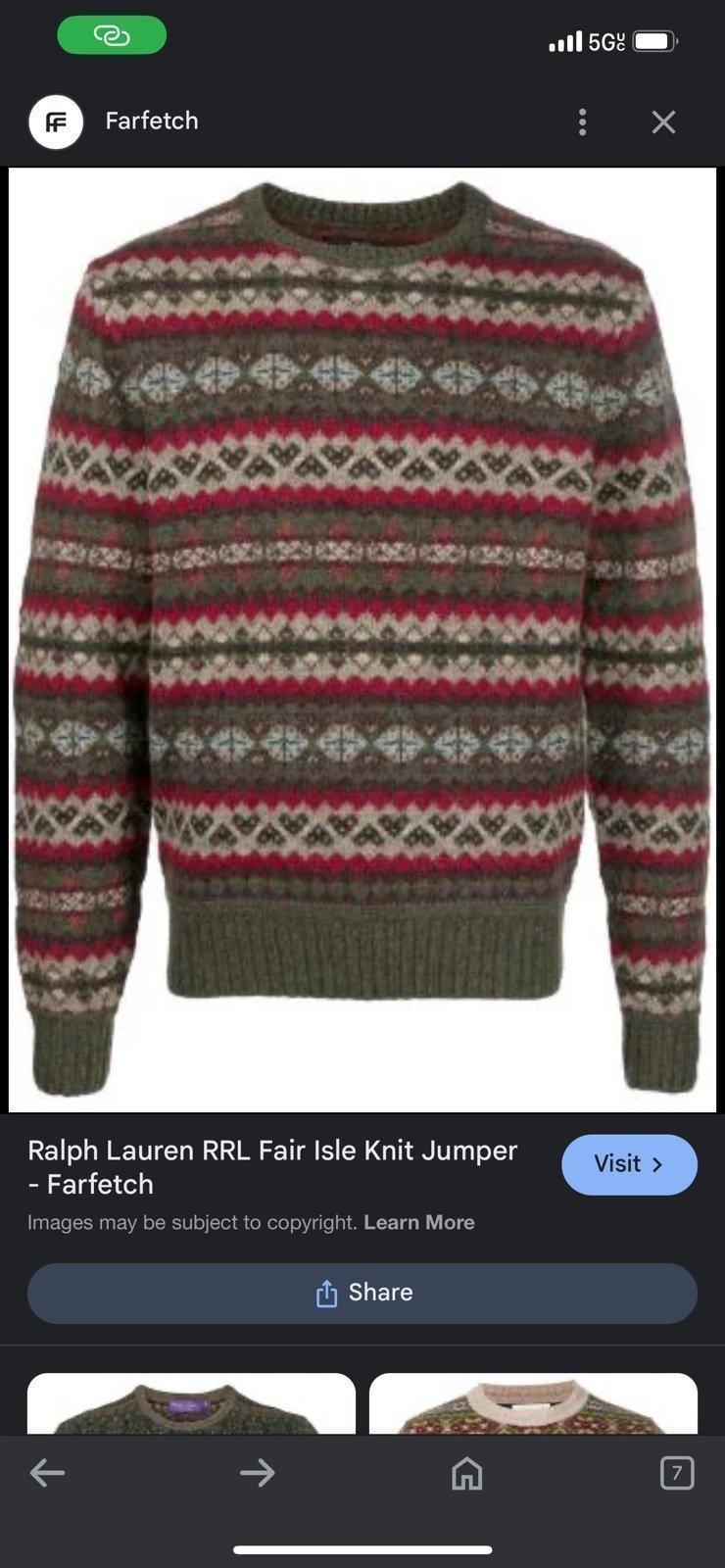Open the tab switcher showing 7 tabs
The width and height of the screenshot is (725, 1568).
(x=677, y=1472)
